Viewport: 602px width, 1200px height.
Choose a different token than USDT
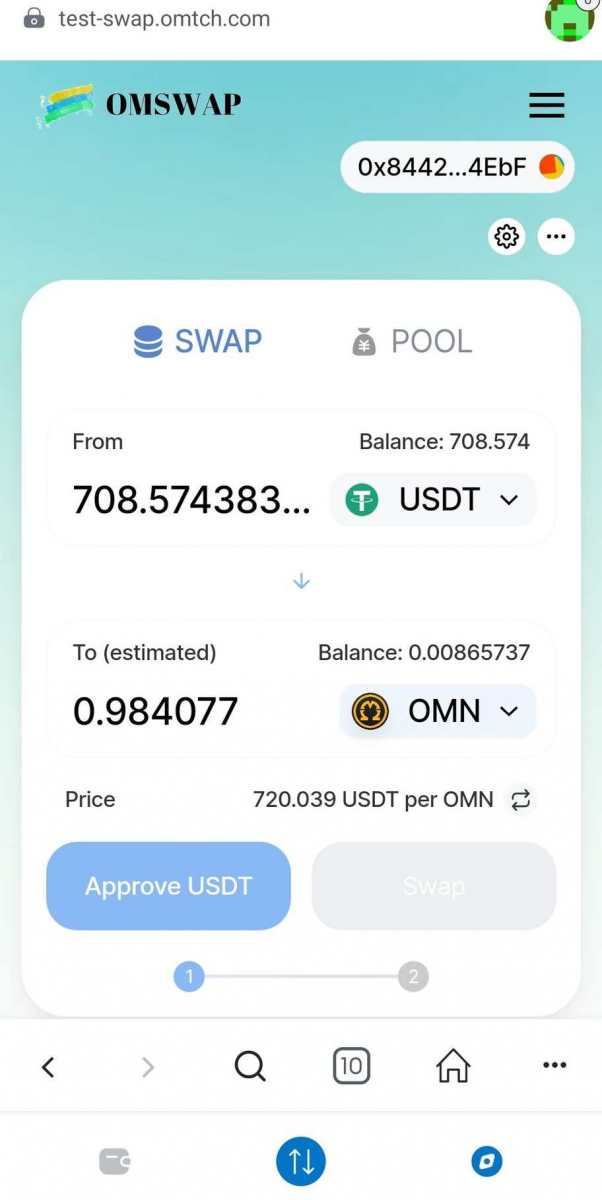(433, 500)
